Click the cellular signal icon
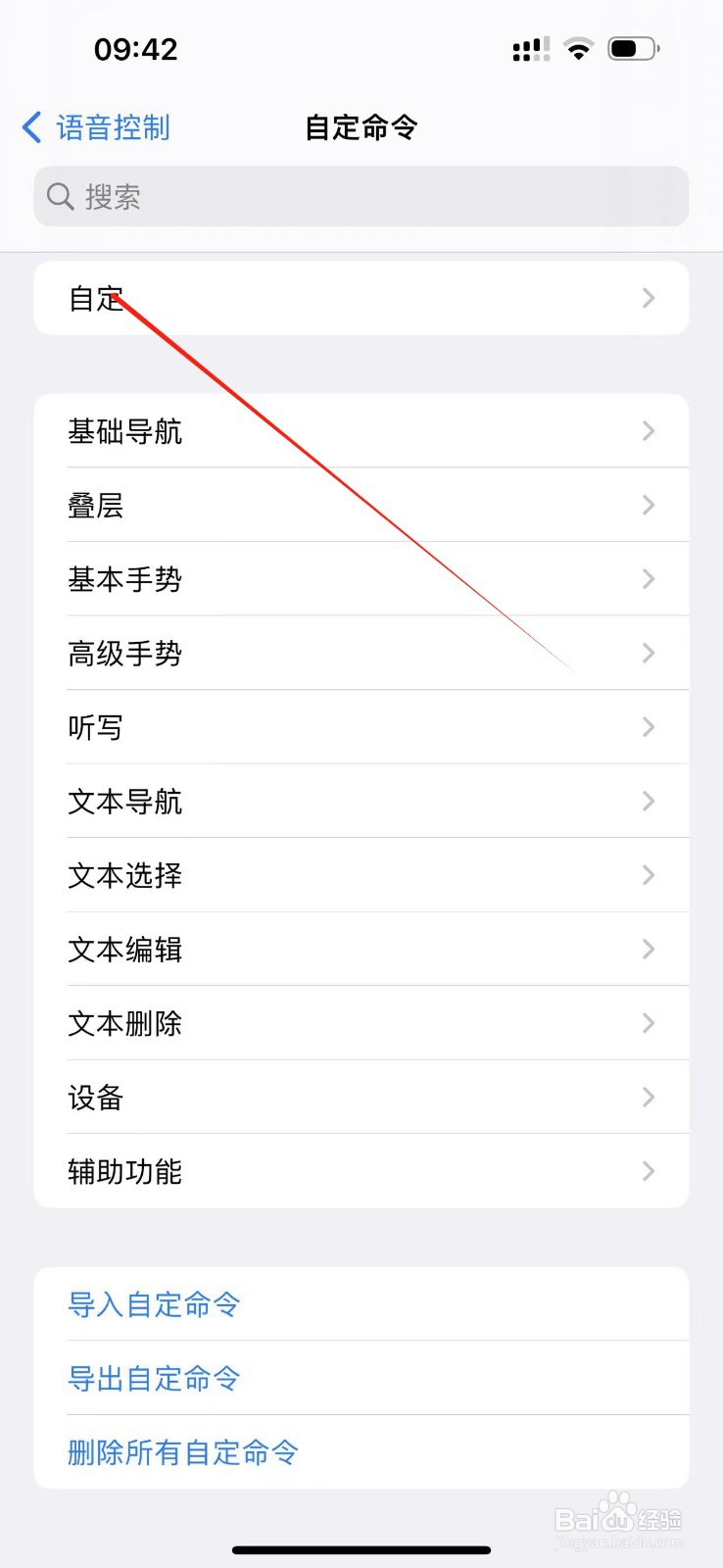723x1568 pixels. point(530,48)
